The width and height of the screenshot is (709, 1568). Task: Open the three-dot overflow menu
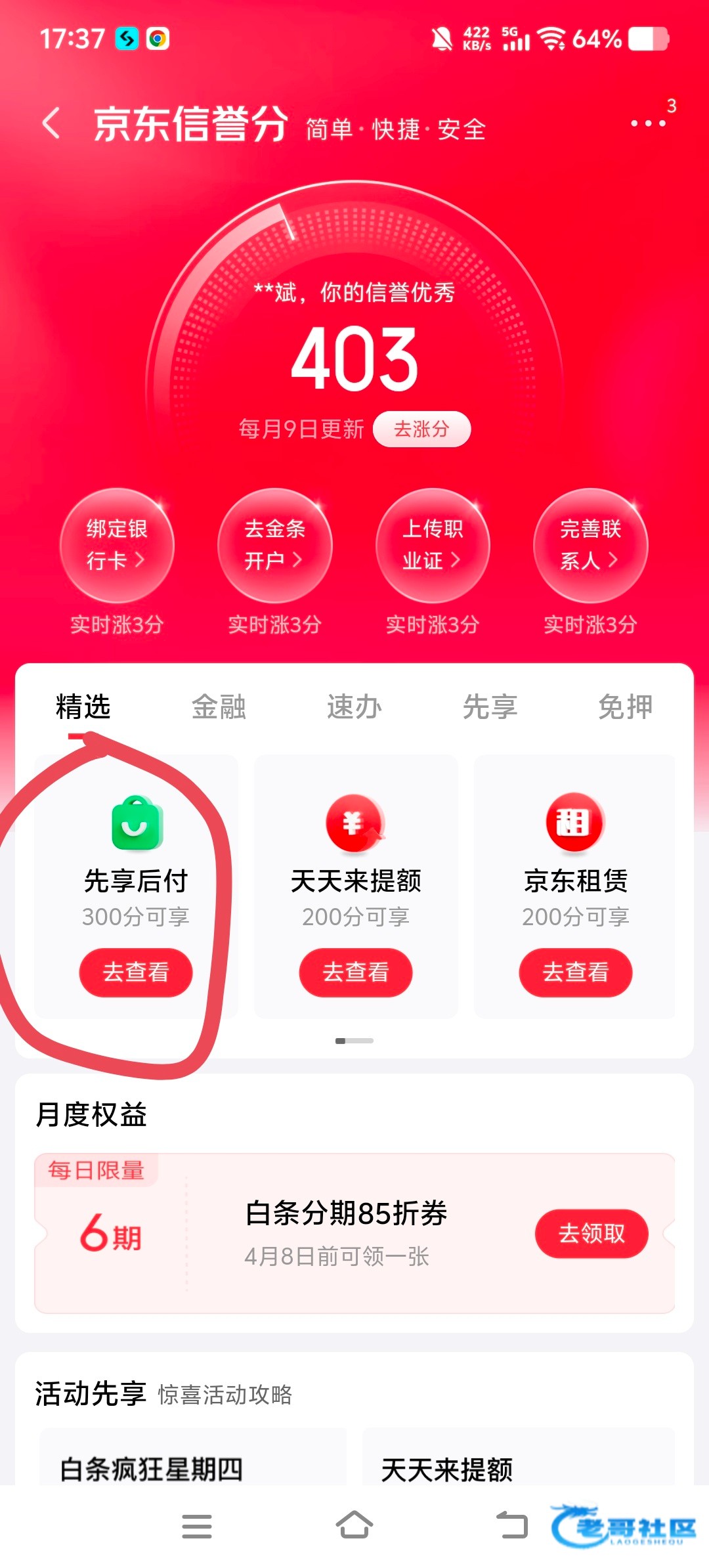pos(648,123)
